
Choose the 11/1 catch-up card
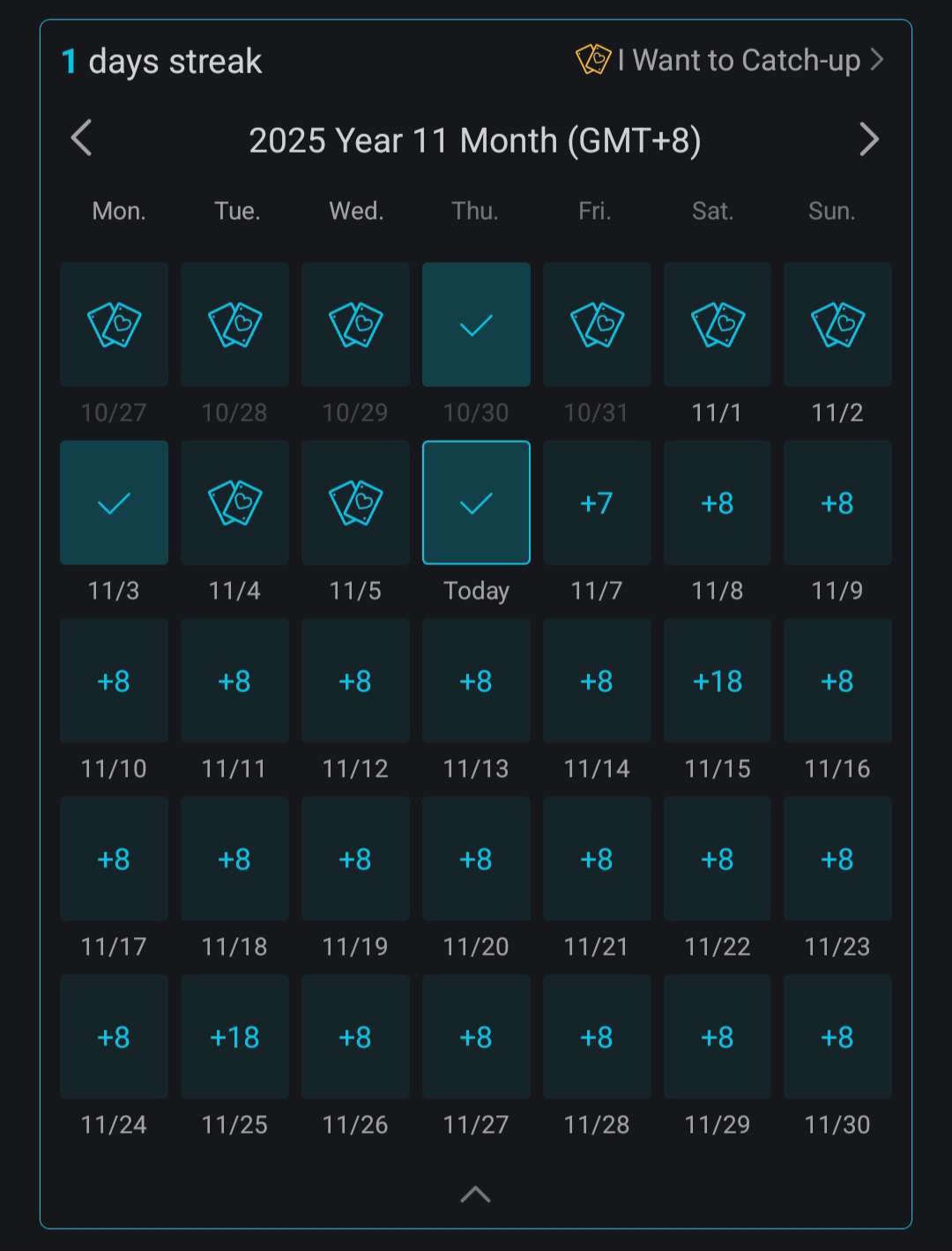tap(718, 324)
